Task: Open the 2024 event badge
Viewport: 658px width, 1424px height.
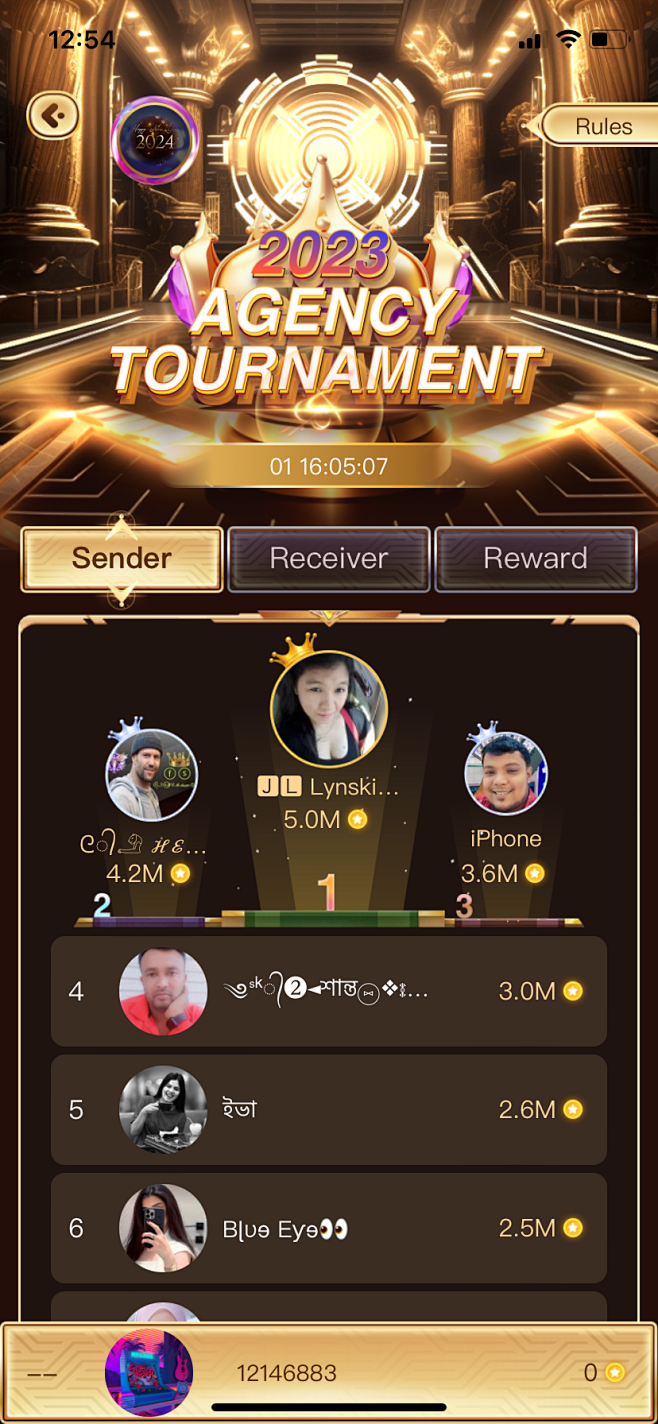Action: 154,141
